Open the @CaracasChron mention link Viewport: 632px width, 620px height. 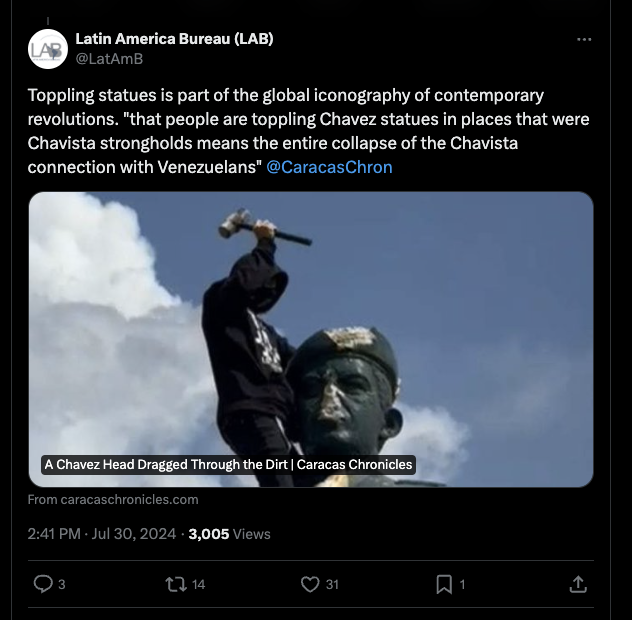[x=329, y=167]
